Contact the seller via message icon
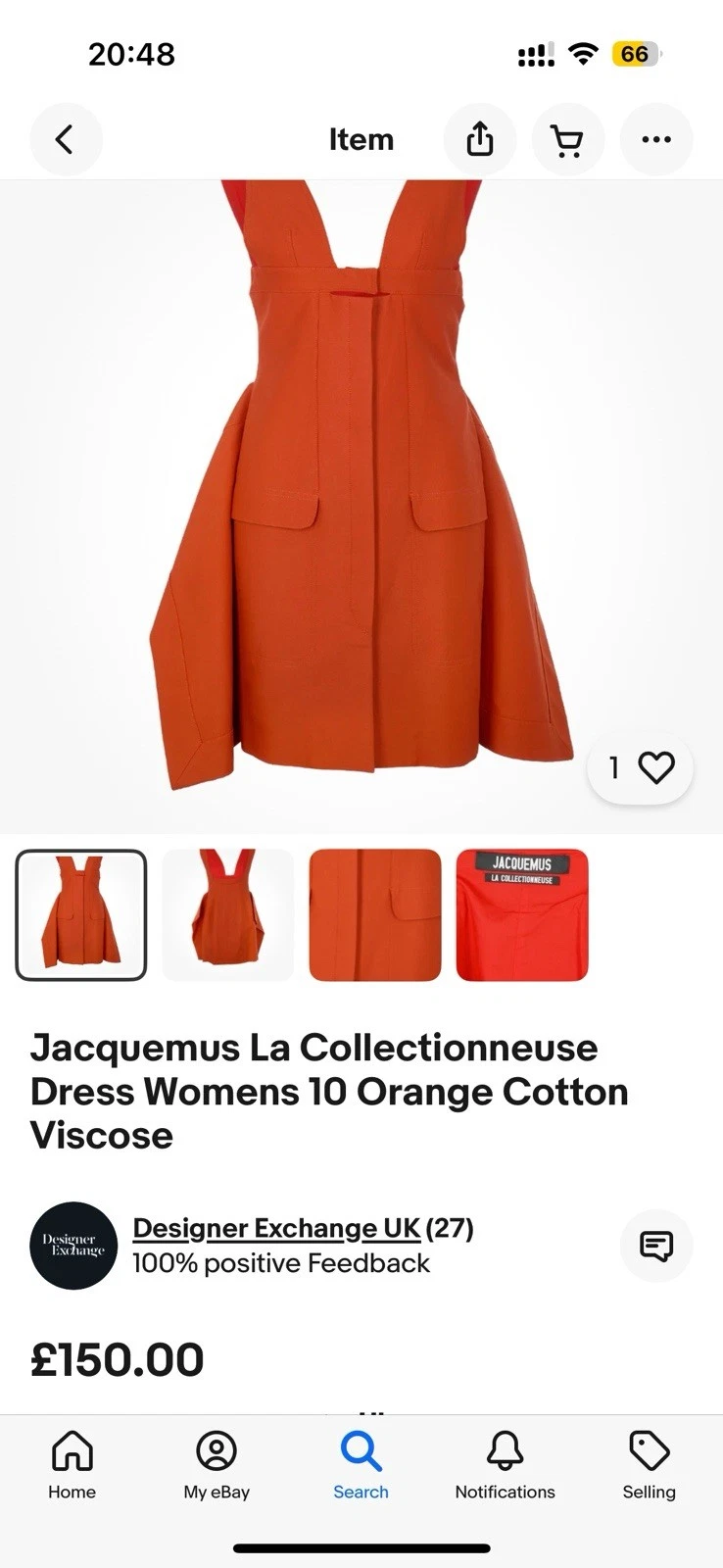723x1568 pixels. (x=655, y=1246)
